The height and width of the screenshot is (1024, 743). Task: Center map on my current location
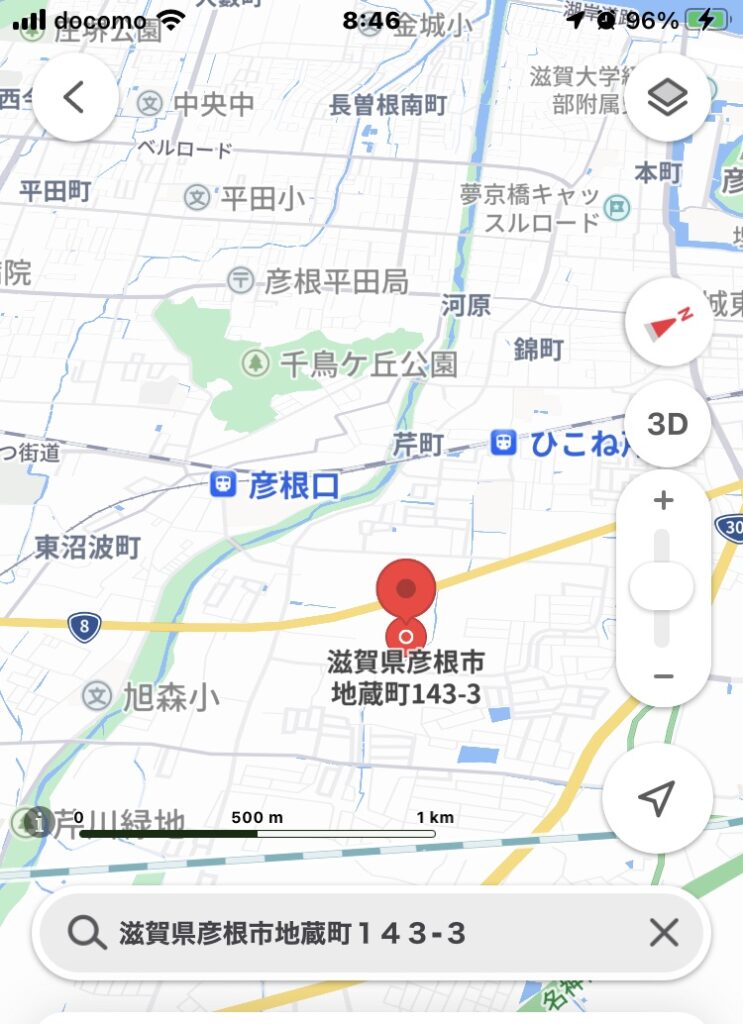coord(657,797)
